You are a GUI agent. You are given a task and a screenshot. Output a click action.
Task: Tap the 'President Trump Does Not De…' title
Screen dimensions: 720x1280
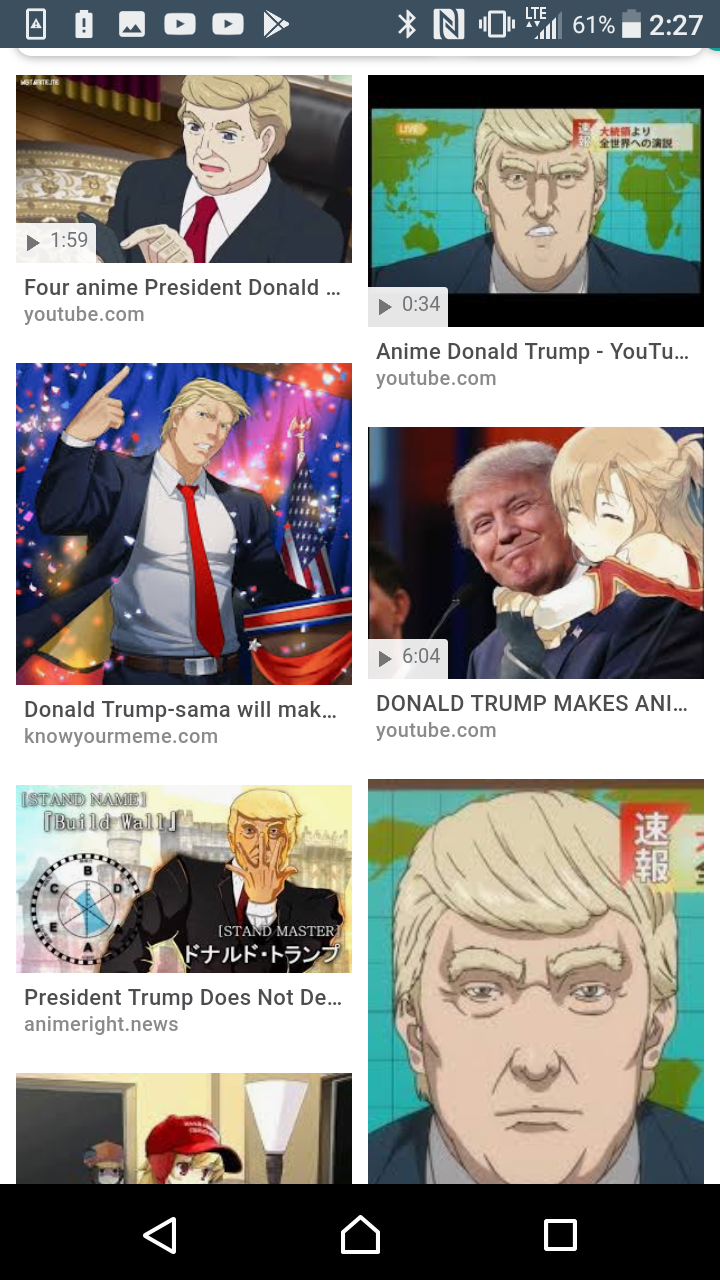click(183, 998)
